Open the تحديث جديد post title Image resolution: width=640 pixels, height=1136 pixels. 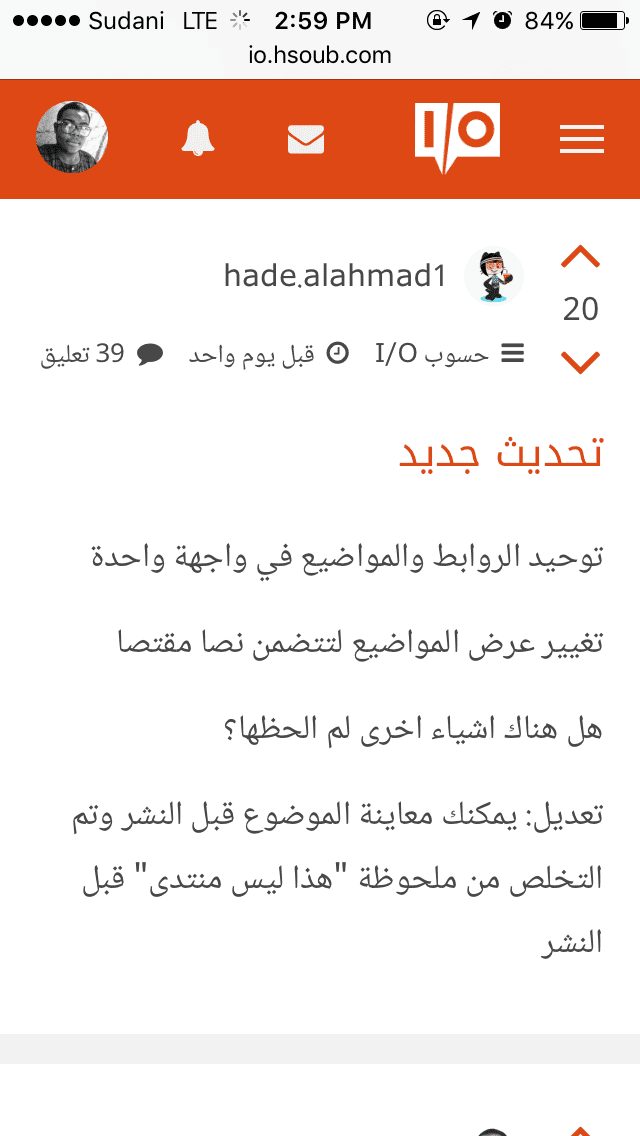[x=501, y=453]
